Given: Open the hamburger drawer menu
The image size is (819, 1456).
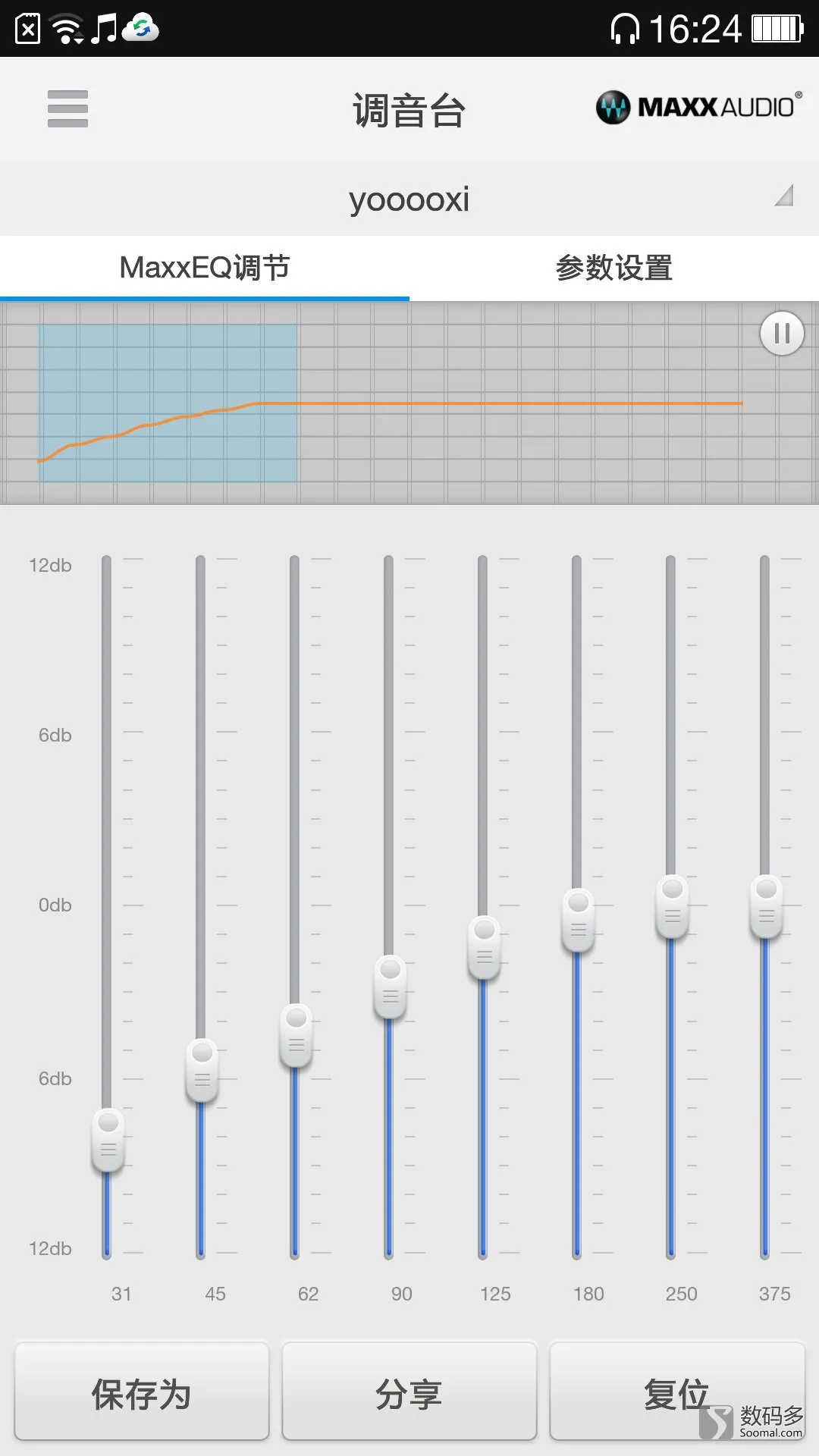Looking at the screenshot, I should tap(67, 108).
